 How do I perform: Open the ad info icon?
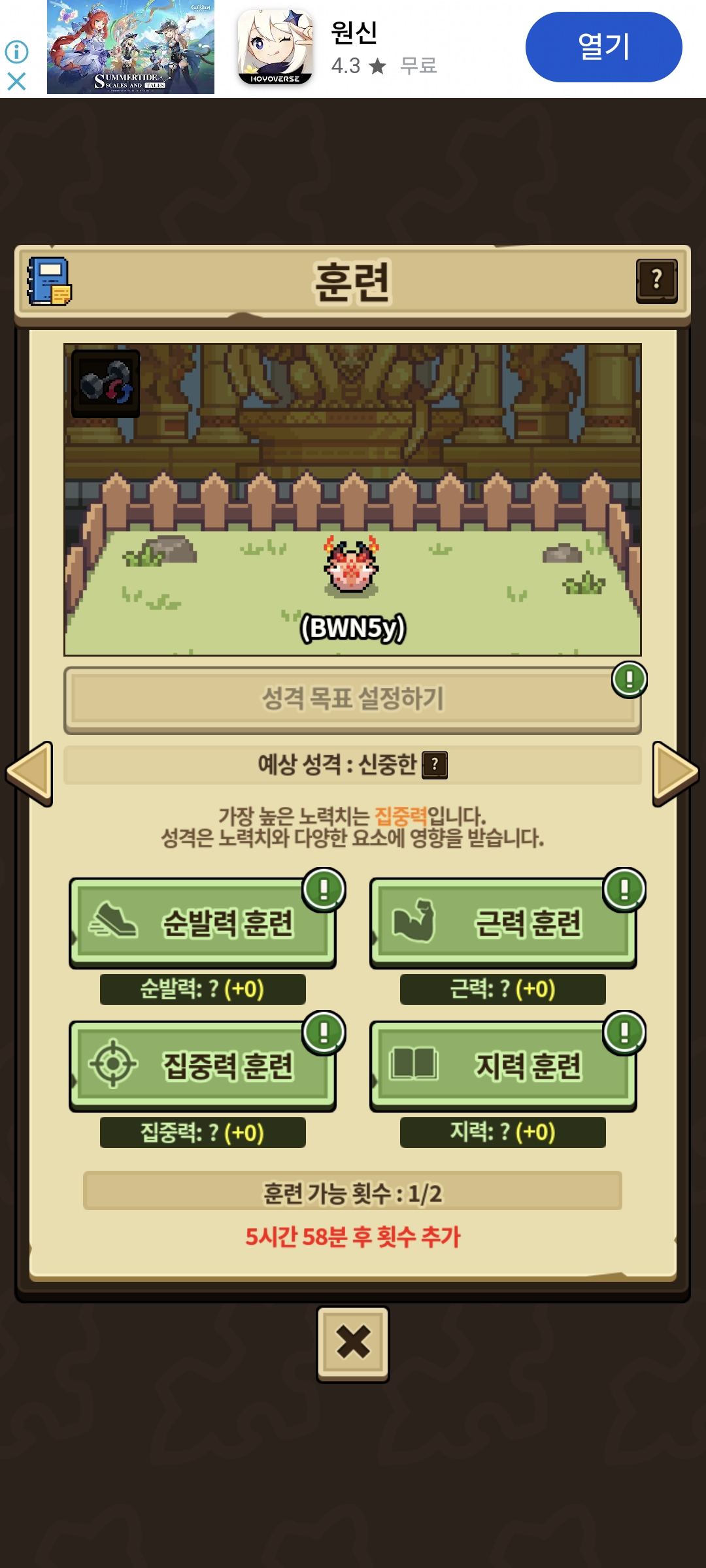coord(16,52)
